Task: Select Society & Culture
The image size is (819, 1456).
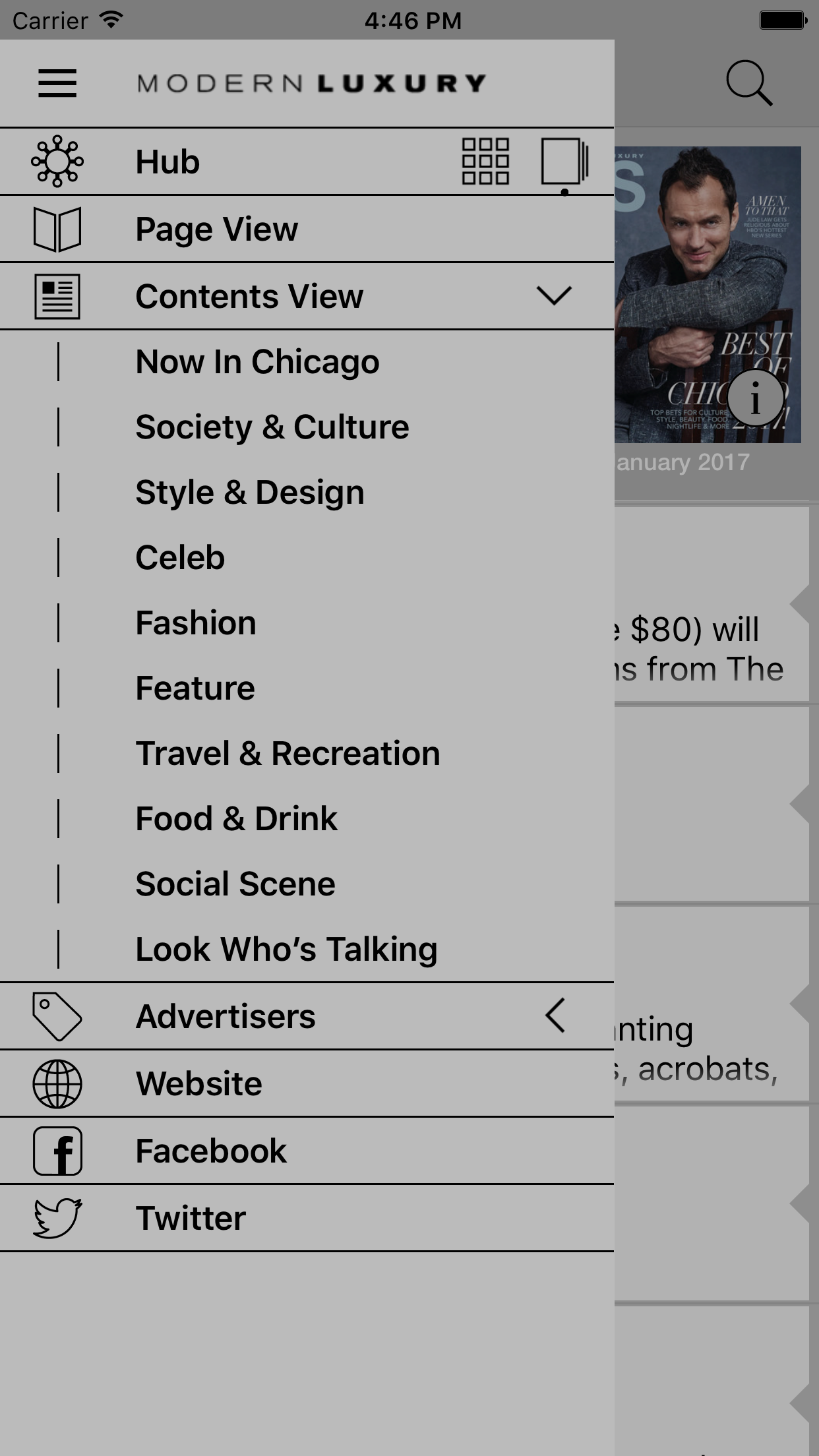Action: [272, 427]
